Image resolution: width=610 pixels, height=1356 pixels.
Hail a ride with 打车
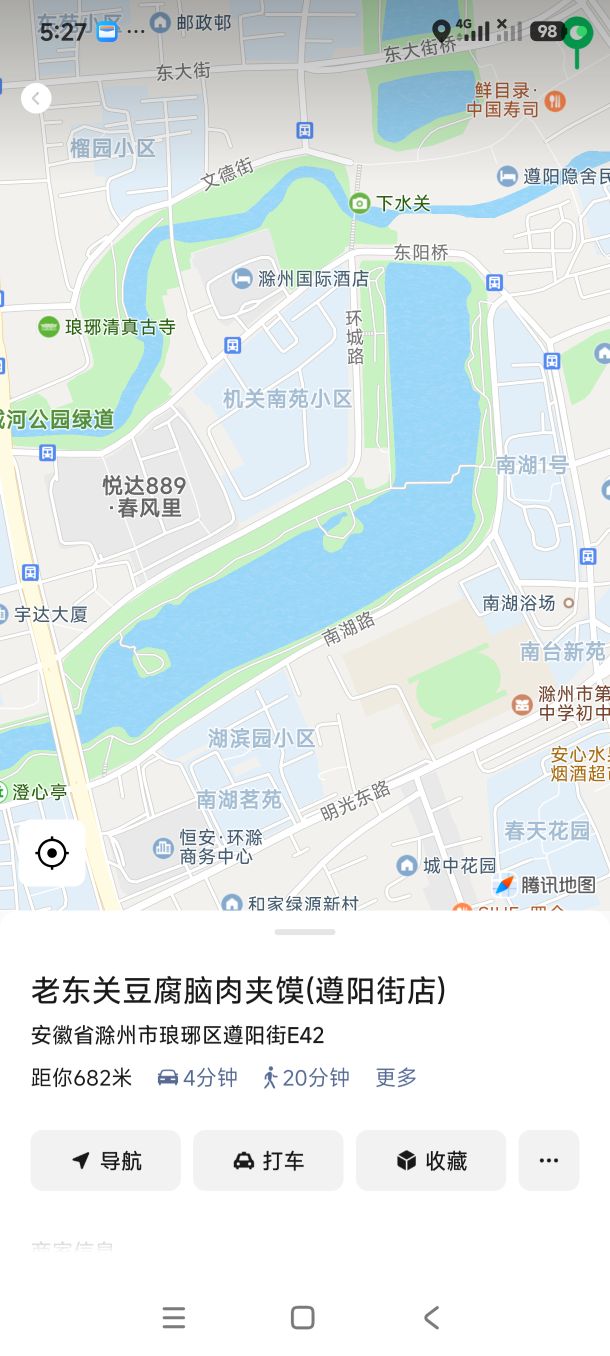268,1160
